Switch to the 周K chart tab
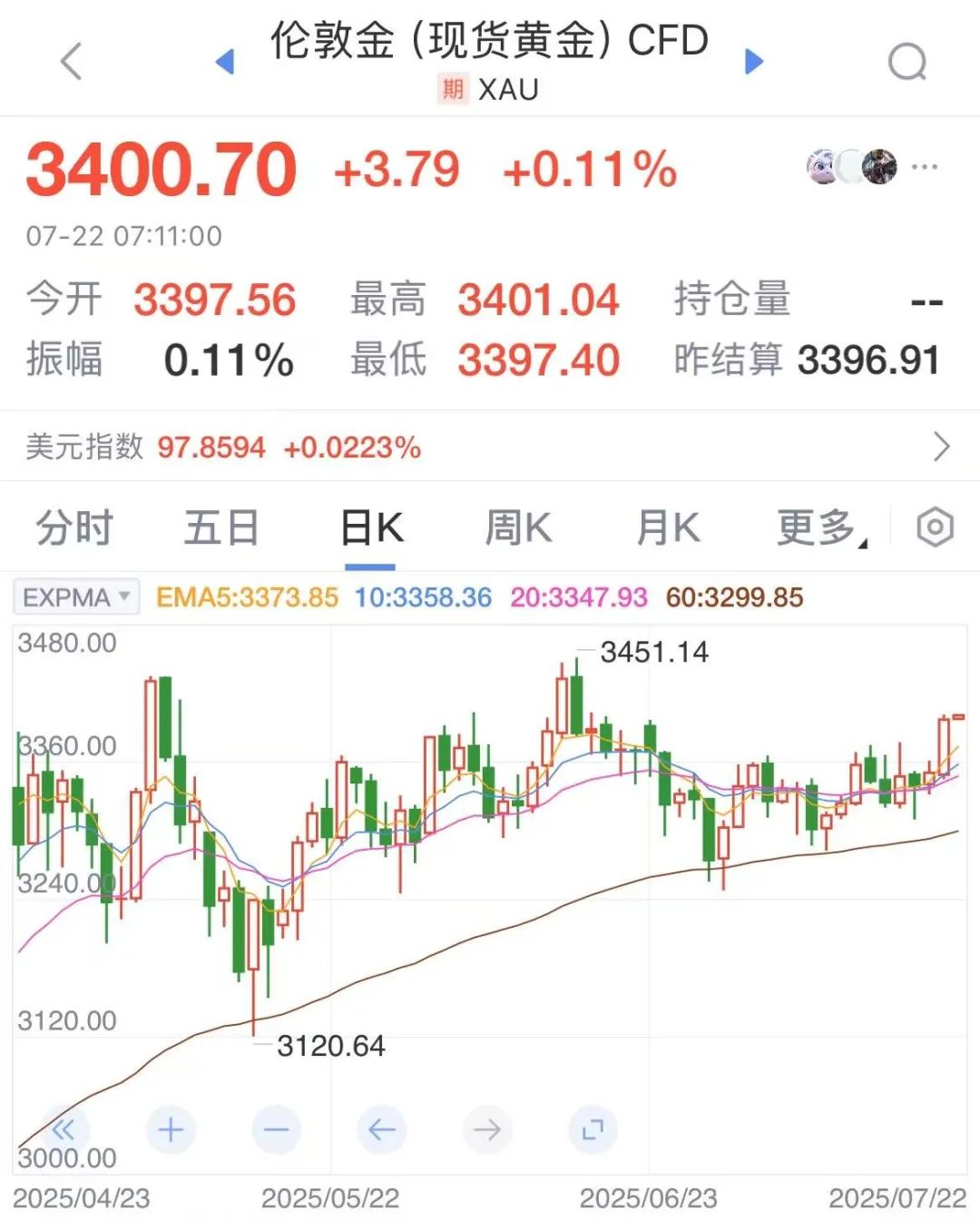The width and height of the screenshot is (980, 1221). tap(518, 527)
